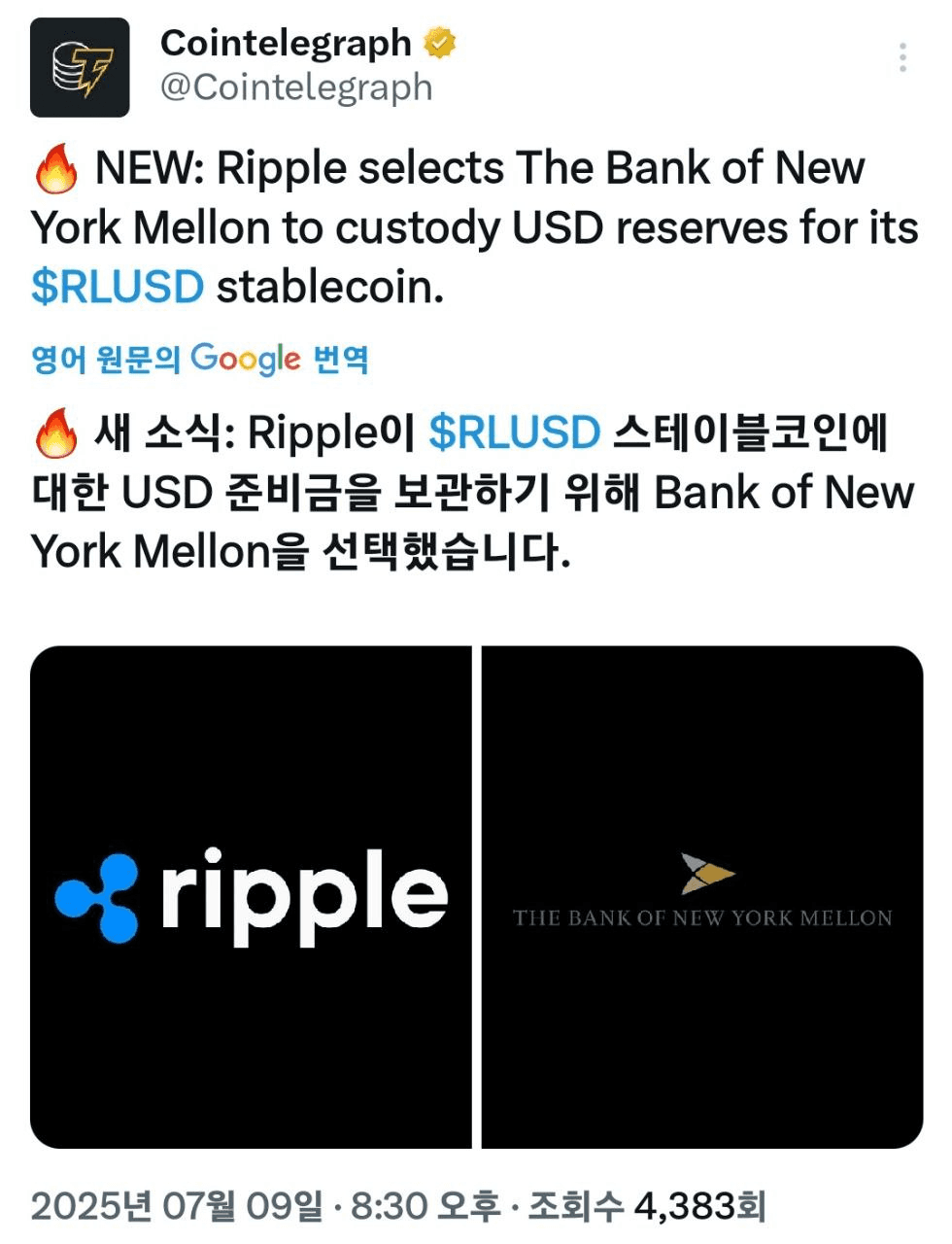The height and width of the screenshot is (1244, 952).
Task: View the Ripple logo image
Action: (x=251, y=896)
